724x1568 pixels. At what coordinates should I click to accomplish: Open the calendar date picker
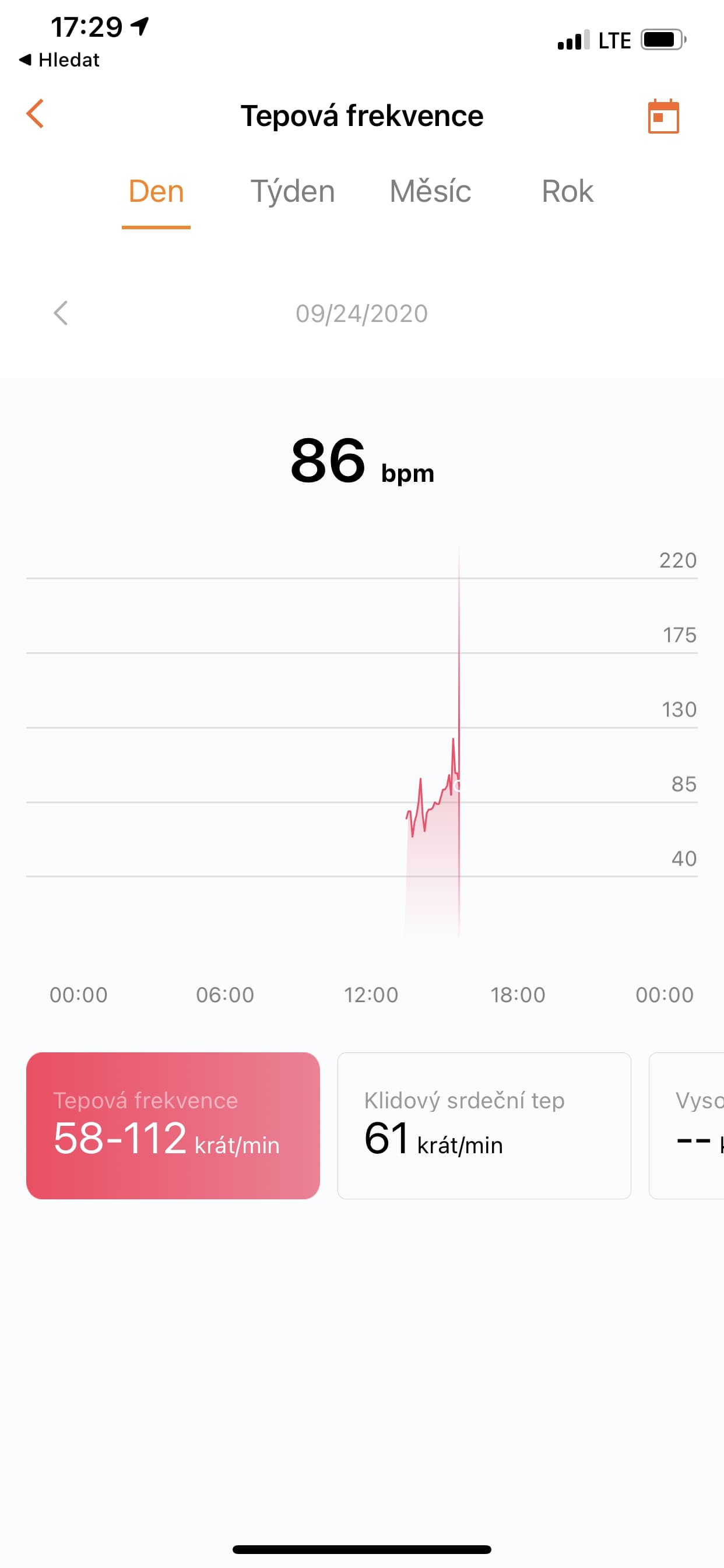663,116
